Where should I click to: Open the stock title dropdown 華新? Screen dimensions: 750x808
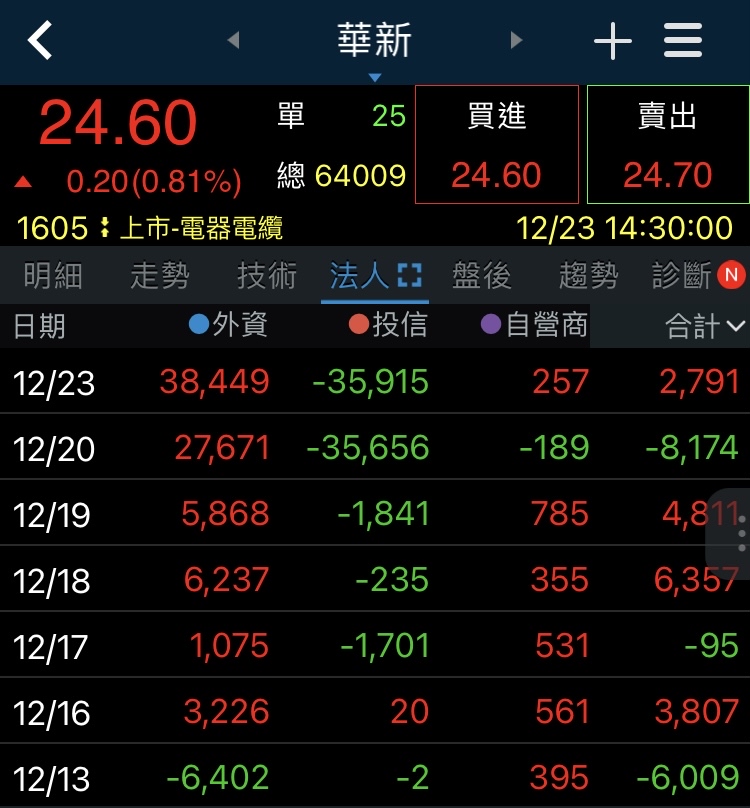pyautogui.click(x=375, y=45)
